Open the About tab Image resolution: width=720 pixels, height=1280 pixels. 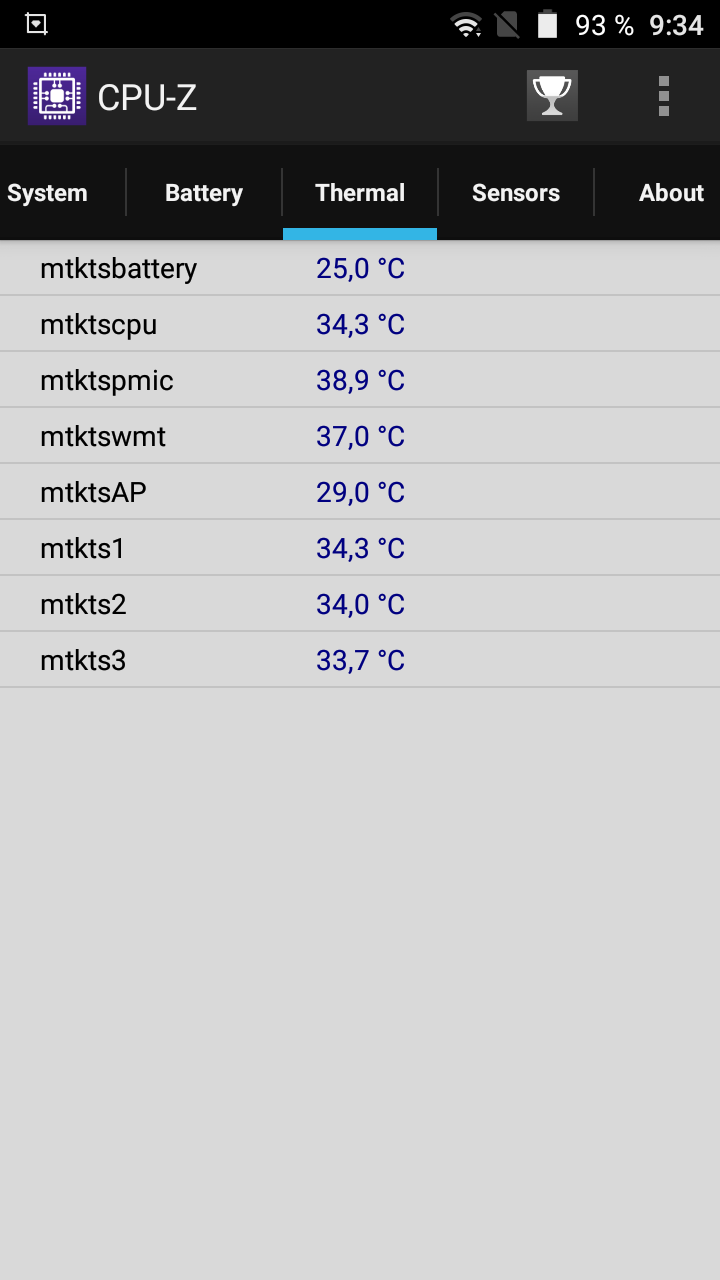pos(670,193)
